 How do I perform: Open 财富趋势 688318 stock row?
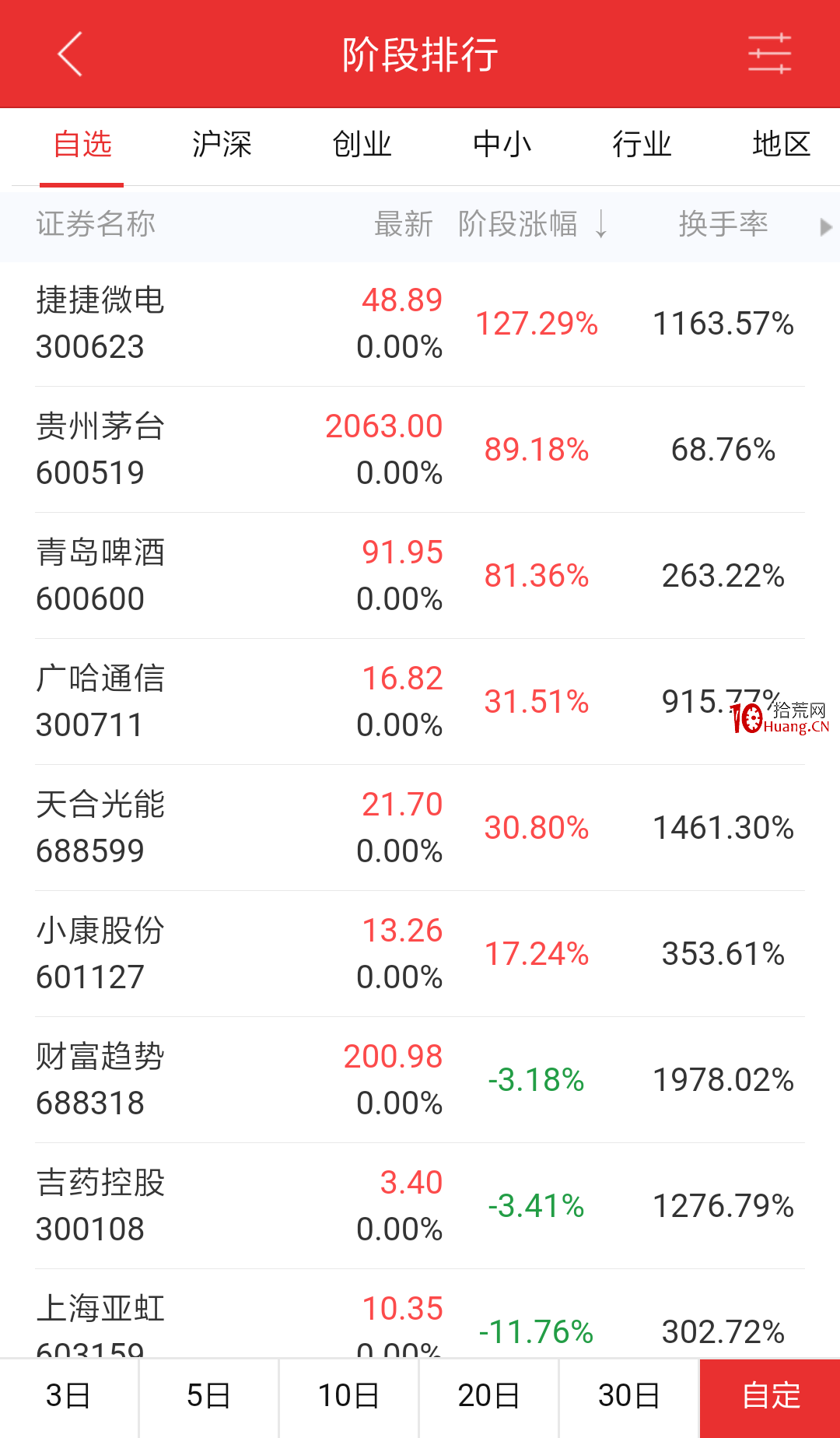(420, 1080)
